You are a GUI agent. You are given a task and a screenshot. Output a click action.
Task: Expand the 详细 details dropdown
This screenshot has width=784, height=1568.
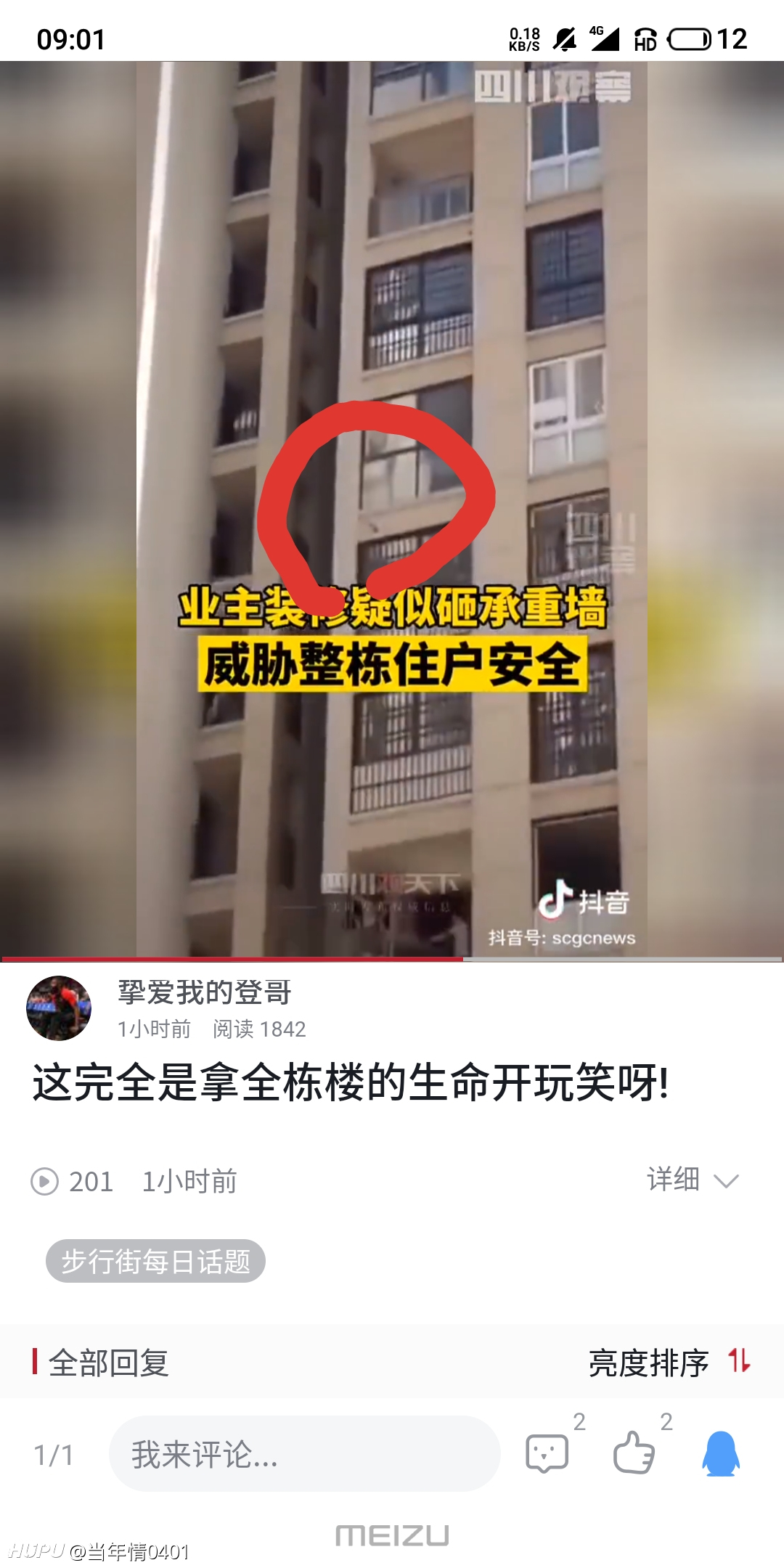point(693,1180)
